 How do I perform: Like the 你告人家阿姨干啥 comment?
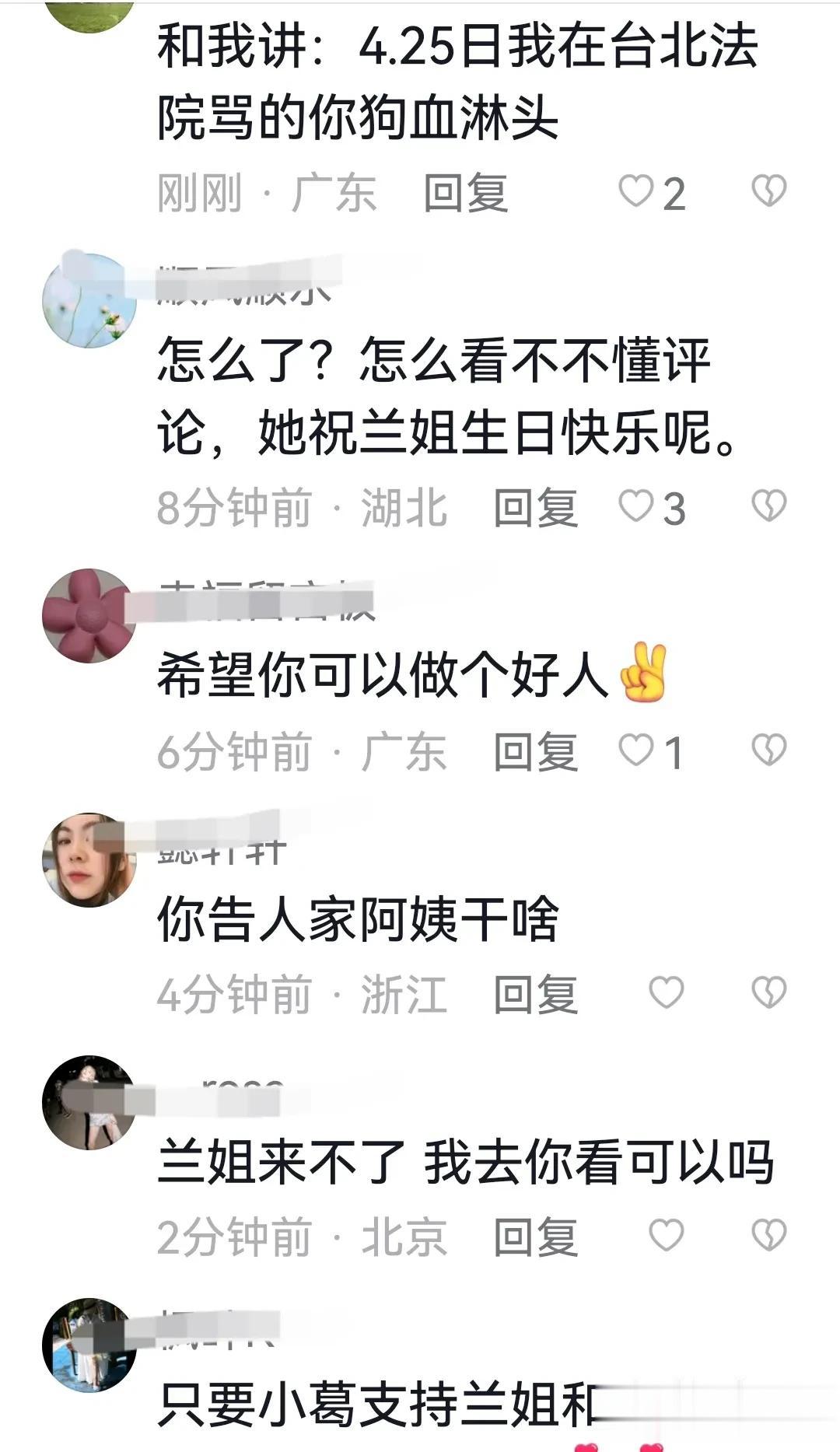click(667, 993)
